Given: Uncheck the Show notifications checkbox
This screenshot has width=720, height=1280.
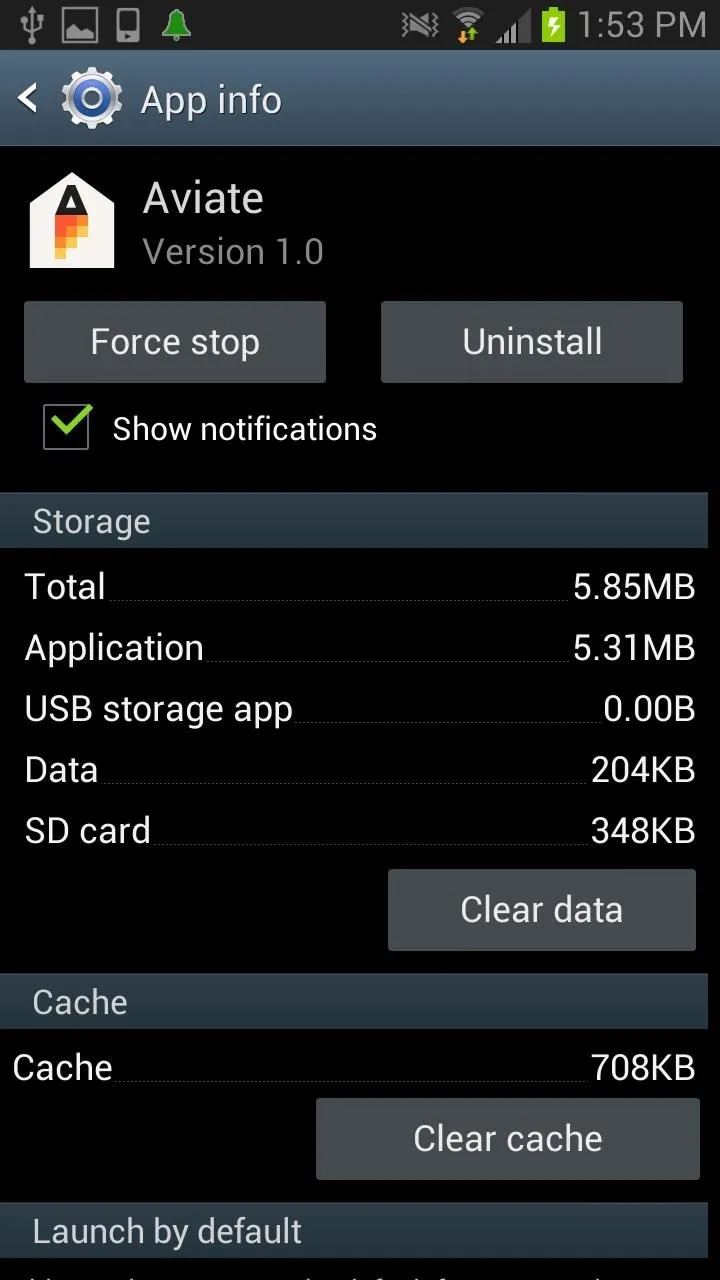Looking at the screenshot, I should point(67,427).
